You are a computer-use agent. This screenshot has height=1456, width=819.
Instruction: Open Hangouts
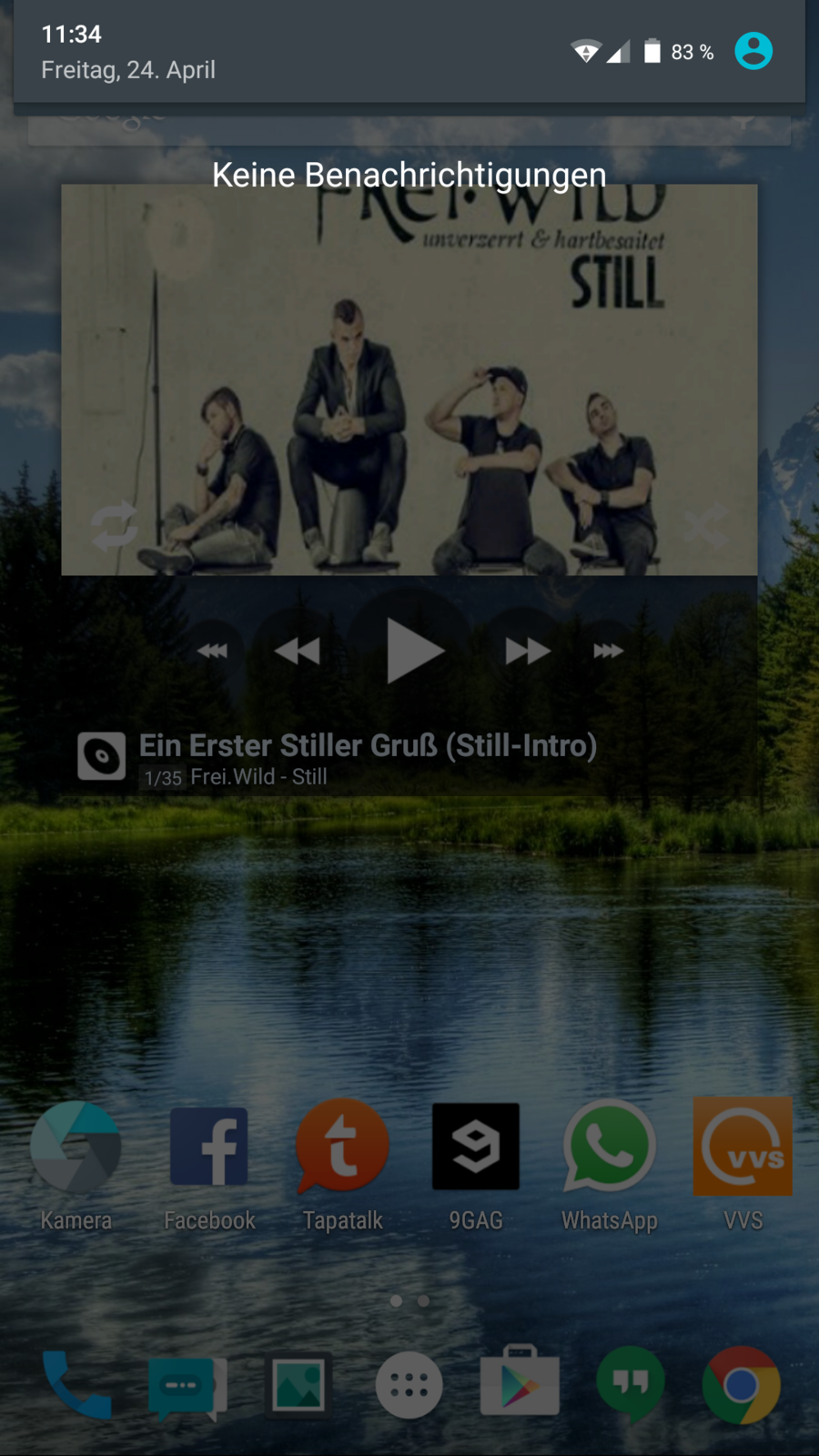(631, 1385)
